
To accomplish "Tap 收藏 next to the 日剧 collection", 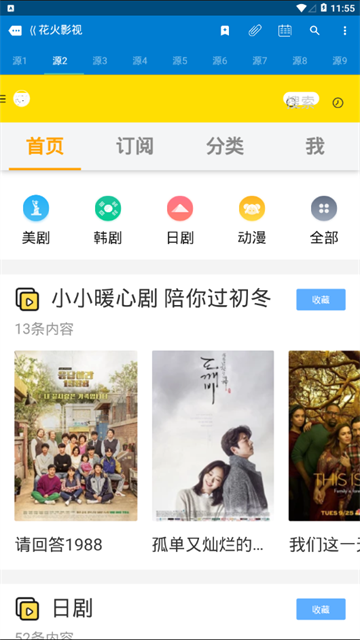I will [321, 609].
